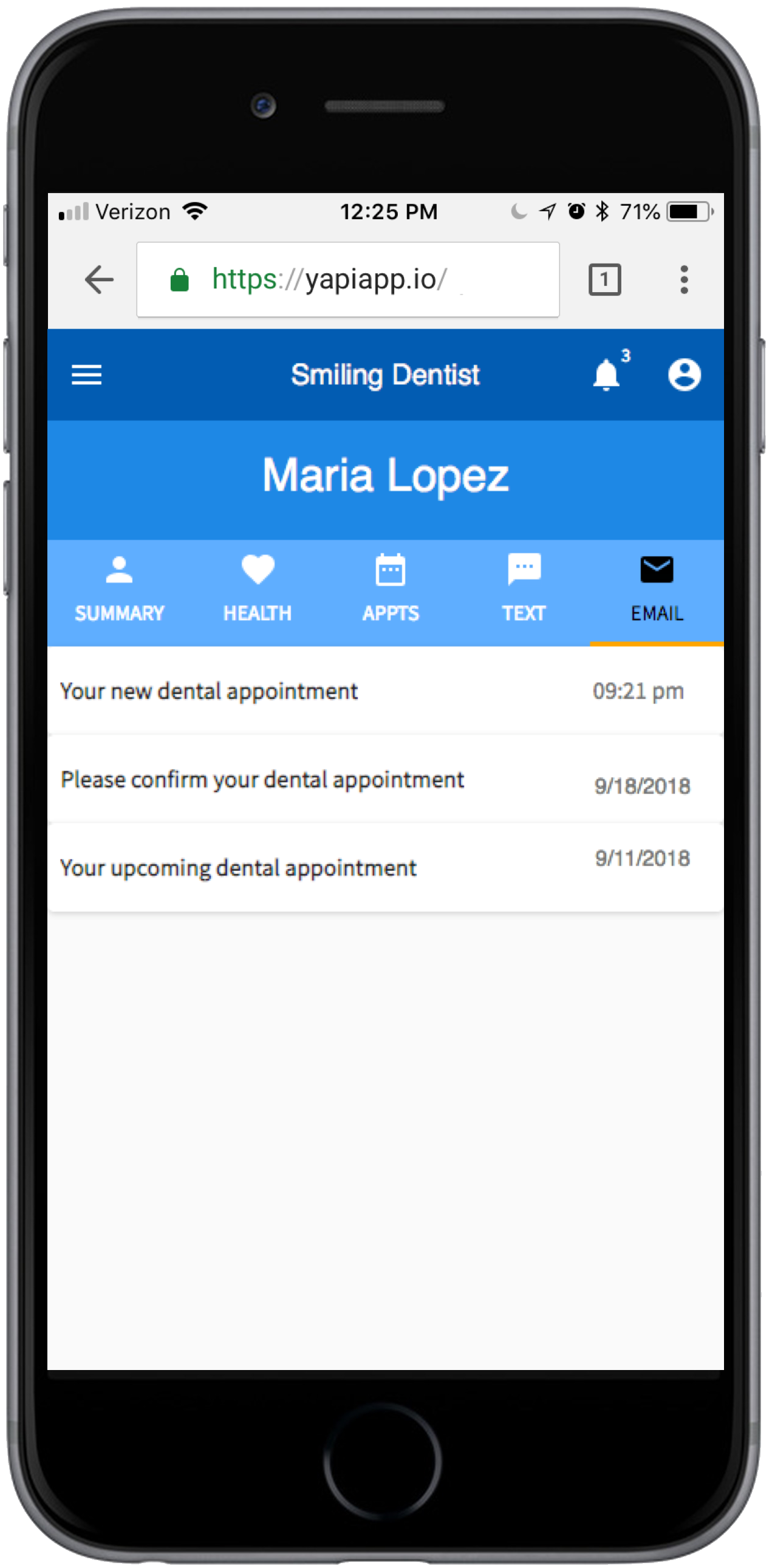
Task: Open the notifications bell
Action: coord(606,374)
